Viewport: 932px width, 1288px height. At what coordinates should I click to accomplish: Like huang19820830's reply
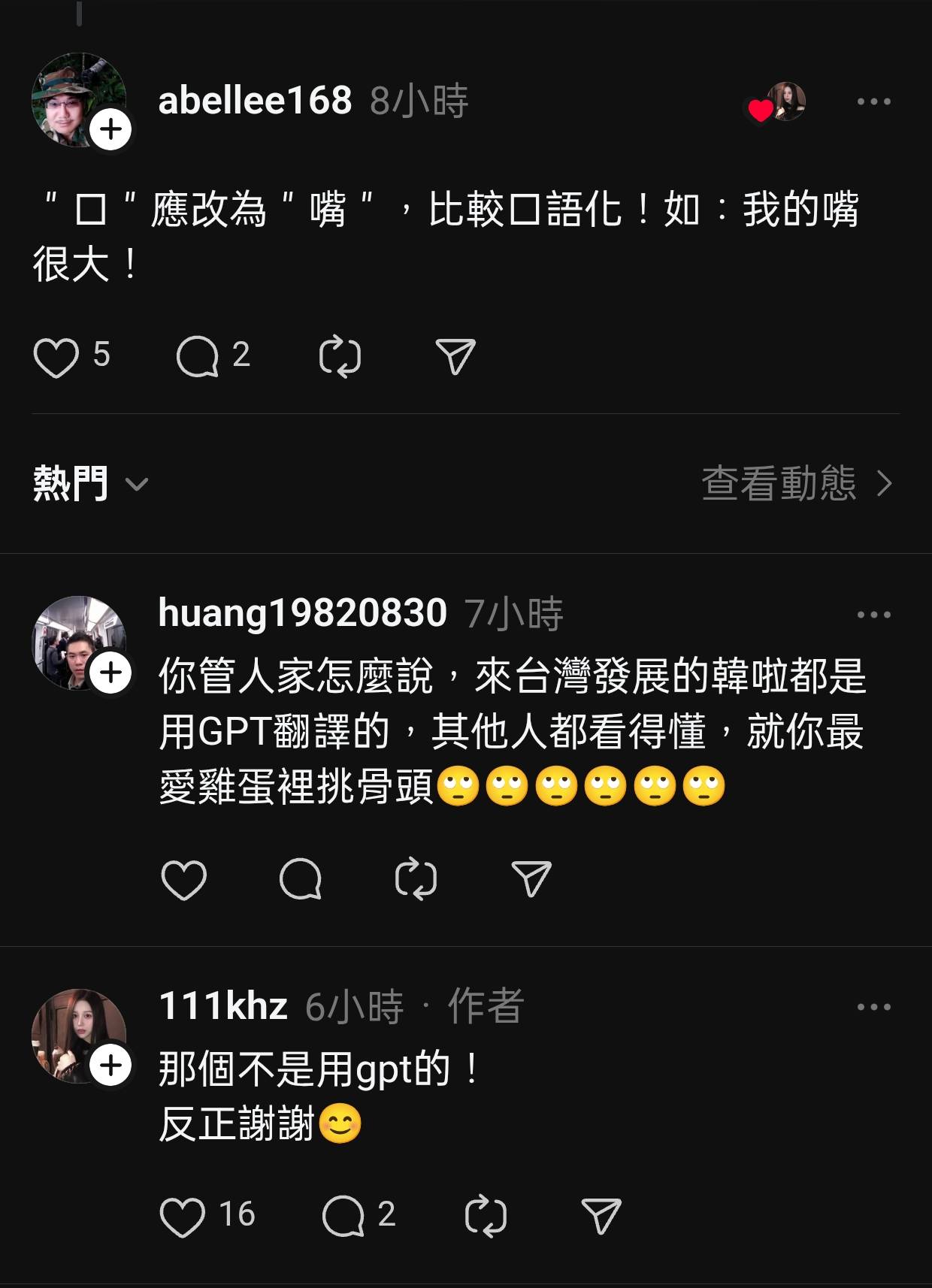point(184,879)
